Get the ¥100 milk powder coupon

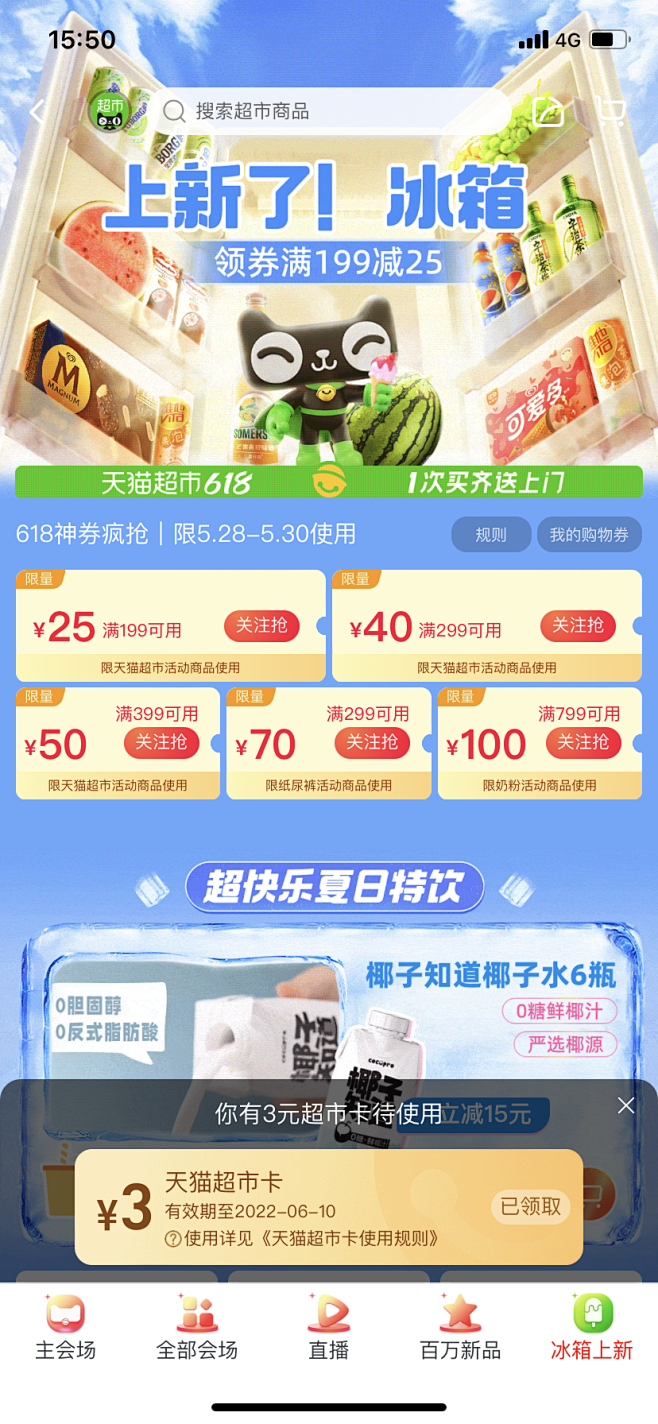[x=583, y=742]
